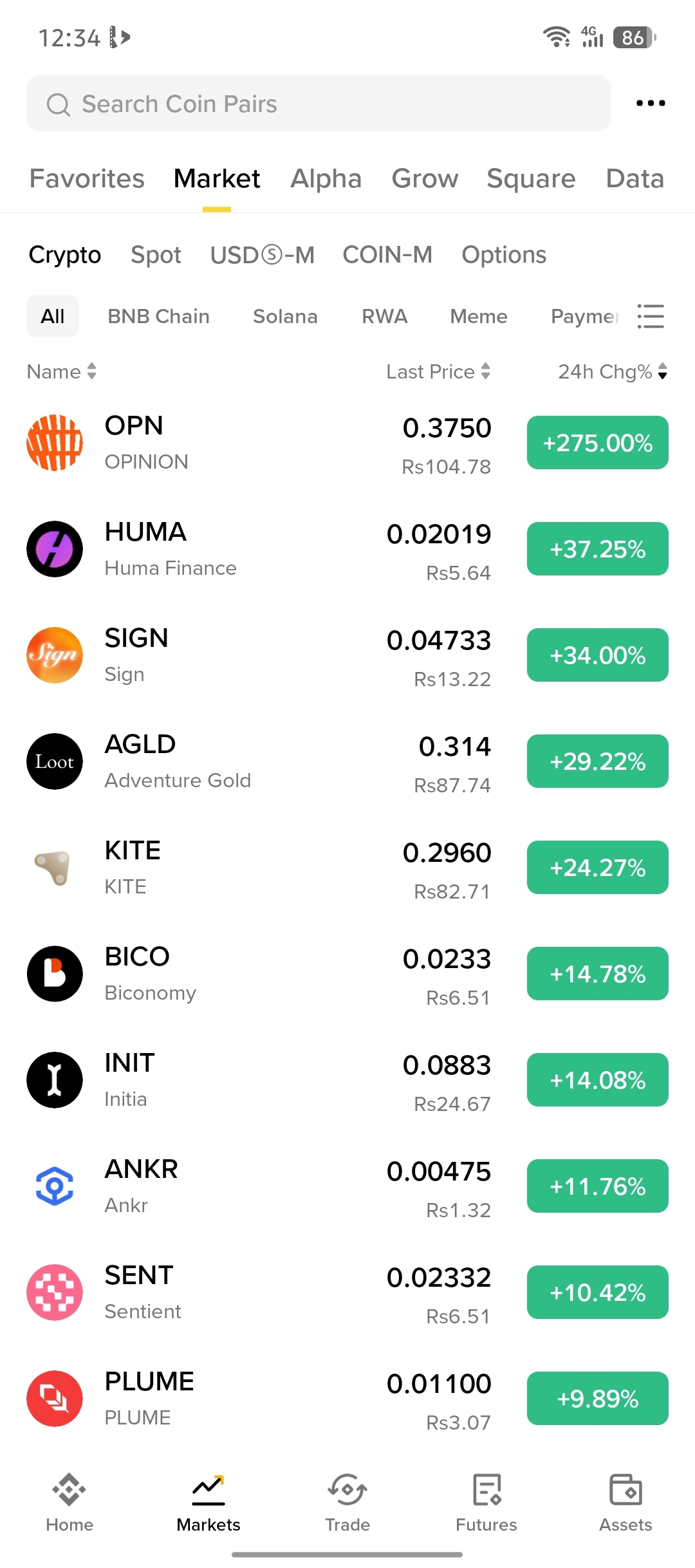The height and width of the screenshot is (1568, 695).
Task: Switch to the Favorites tab
Action: click(87, 179)
